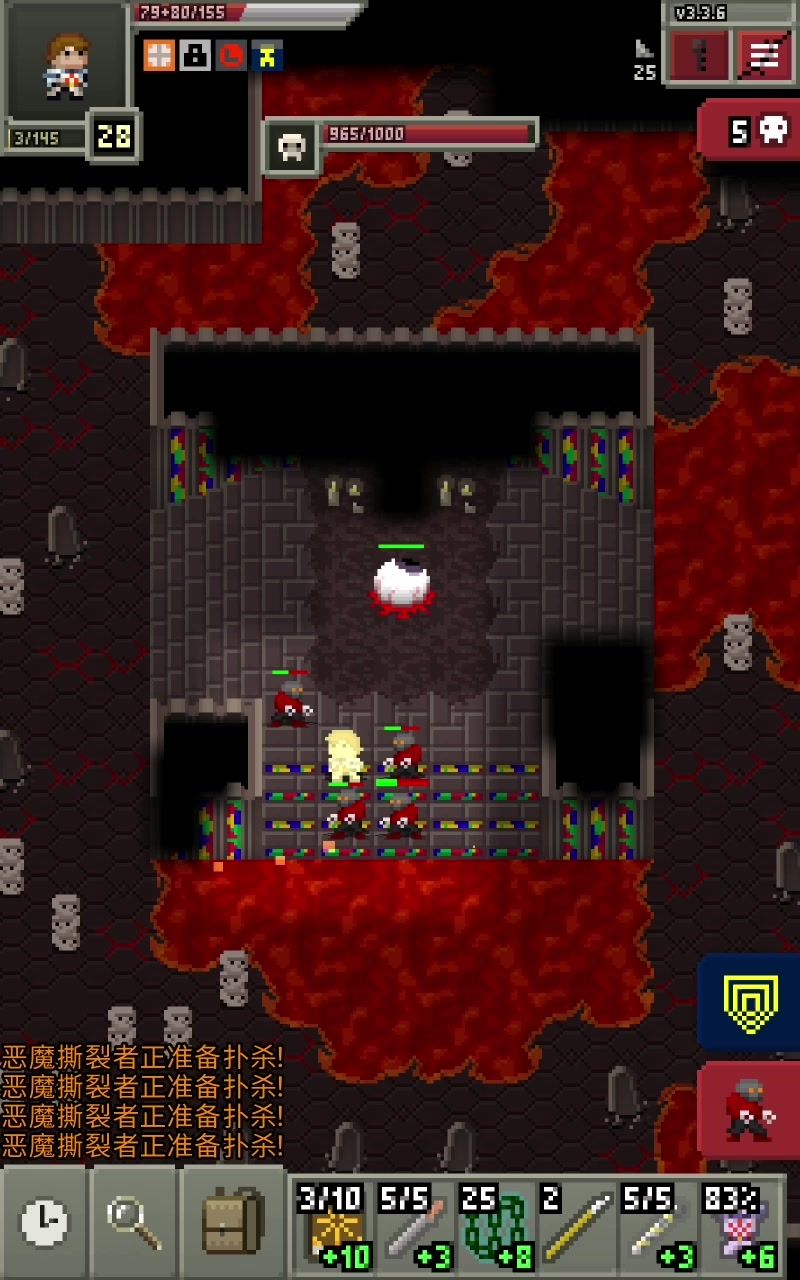Tap the boss skull icon
Screen dimensions: 800x1280
291,147
